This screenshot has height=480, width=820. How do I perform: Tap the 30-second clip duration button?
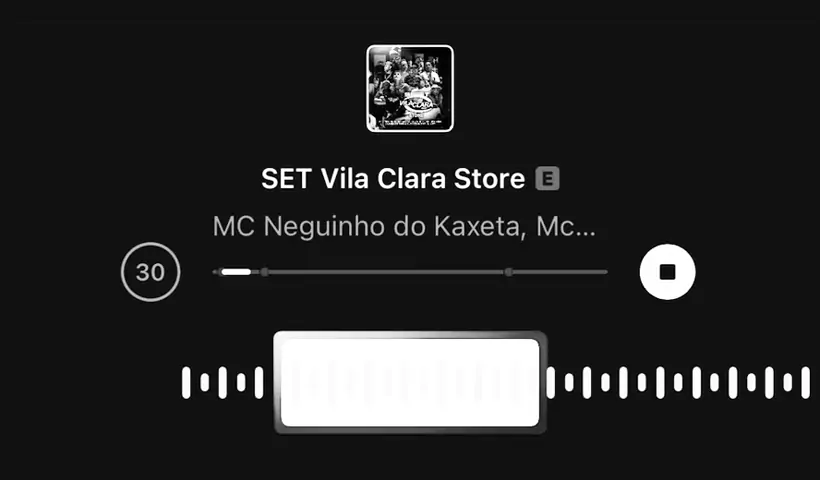(150, 272)
